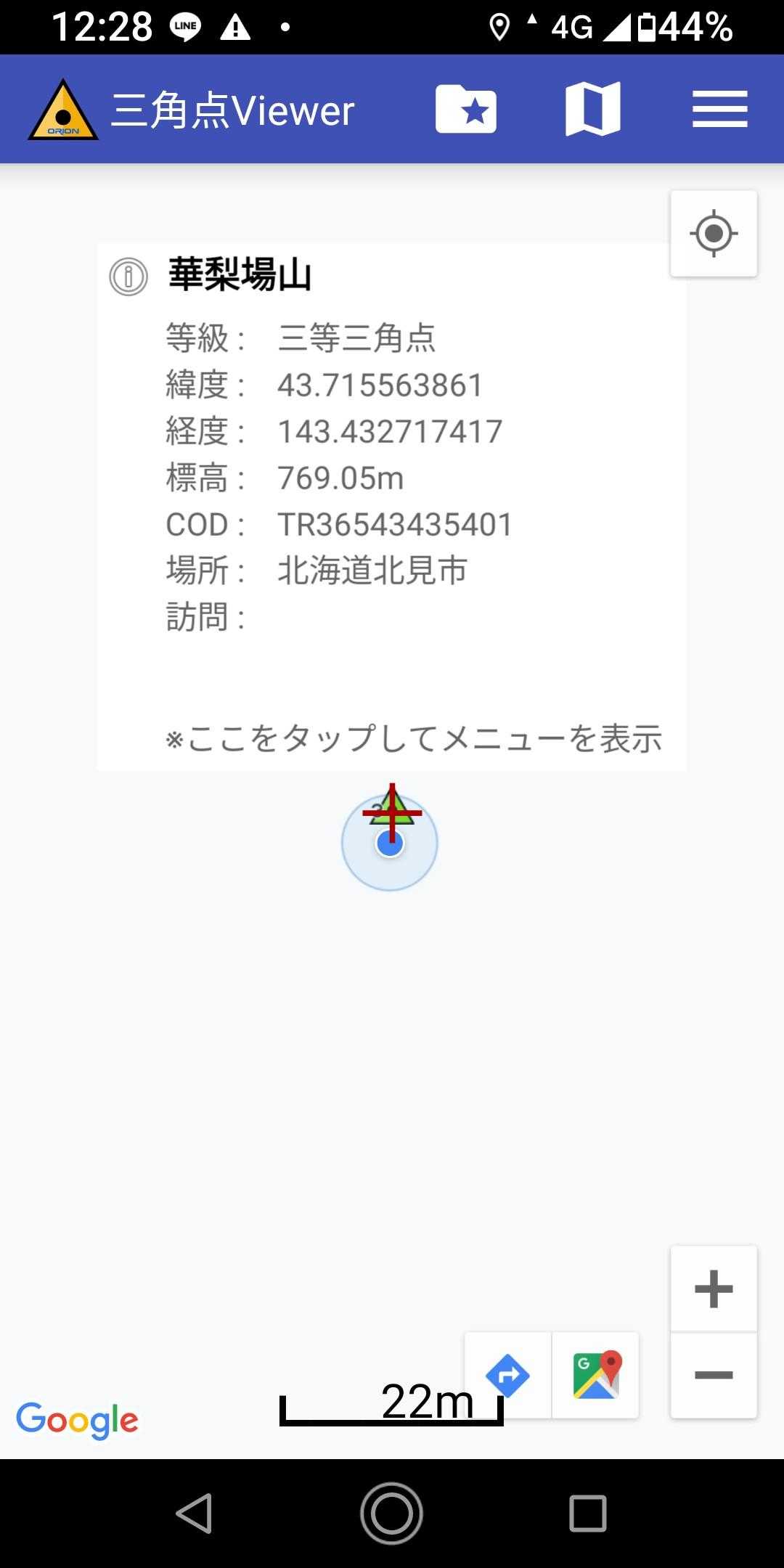The width and height of the screenshot is (784, 1568).
Task: Open the hamburger menu
Action: [x=719, y=109]
